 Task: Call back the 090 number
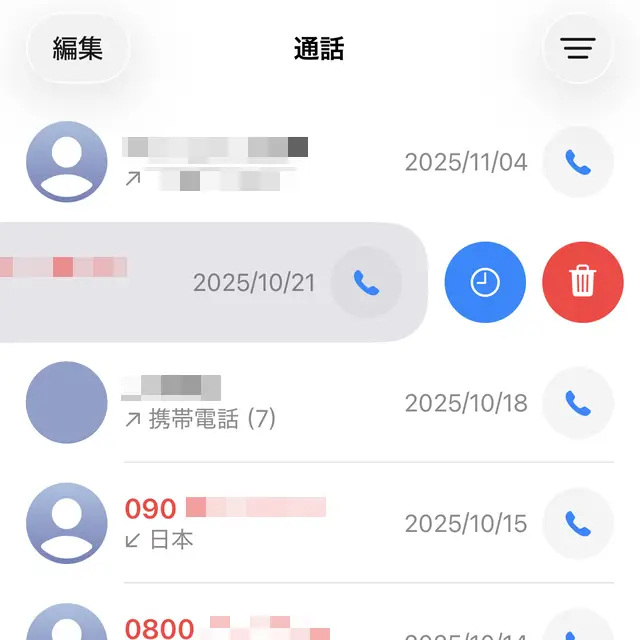point(578,523)
